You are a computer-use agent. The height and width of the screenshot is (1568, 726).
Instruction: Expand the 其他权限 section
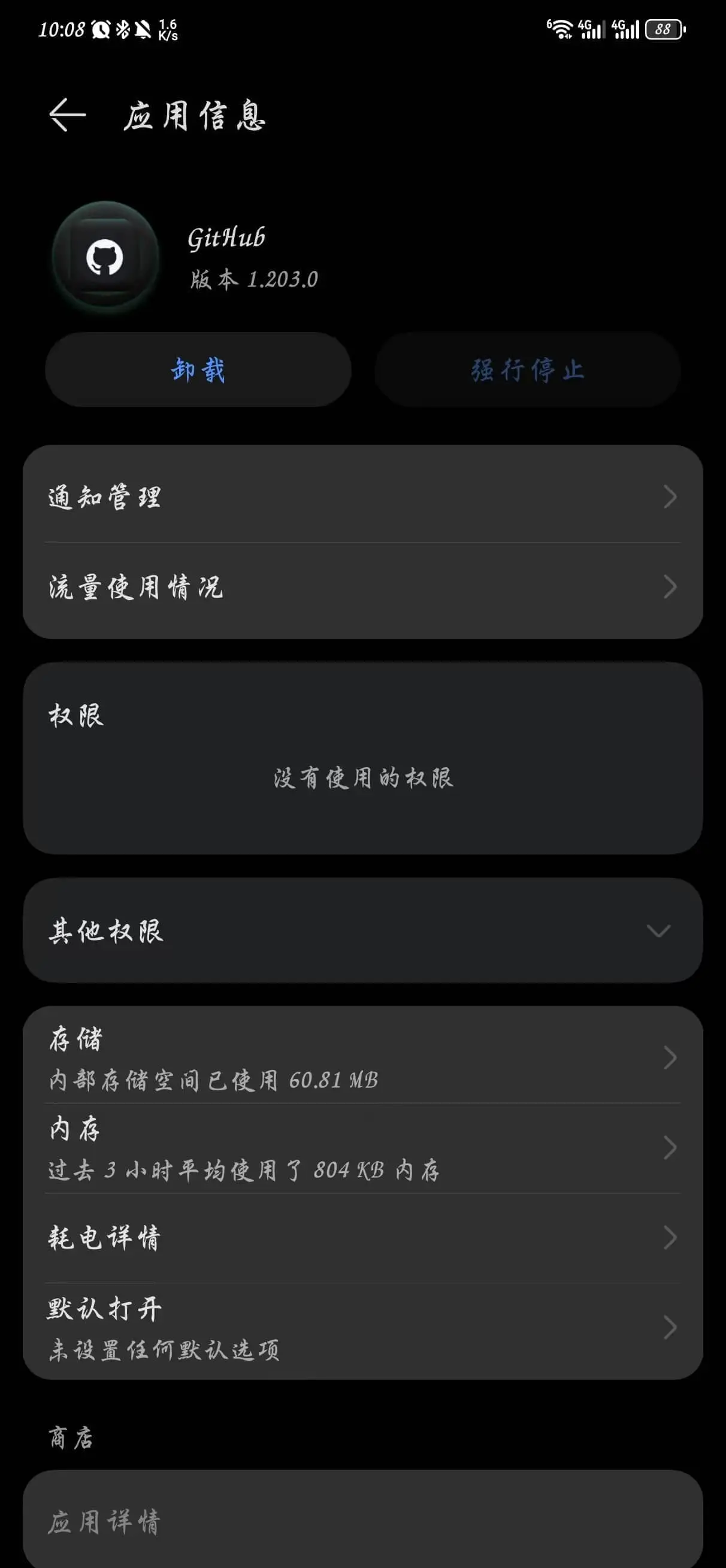click(362, 931)
